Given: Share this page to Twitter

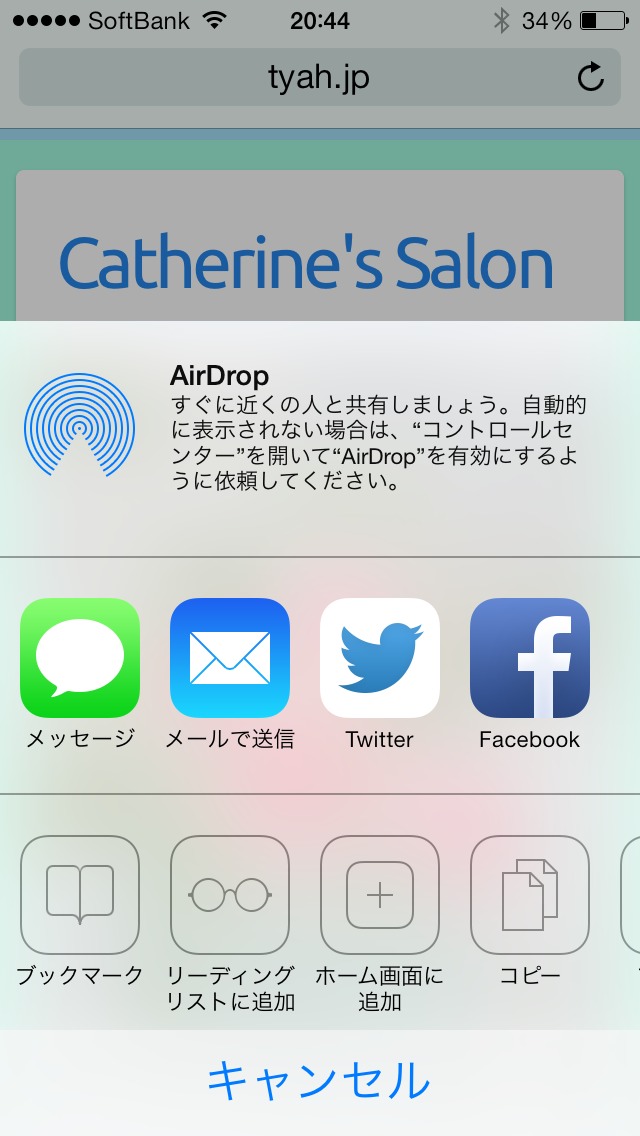Looking at the screenshot, I should pos(380,658).
